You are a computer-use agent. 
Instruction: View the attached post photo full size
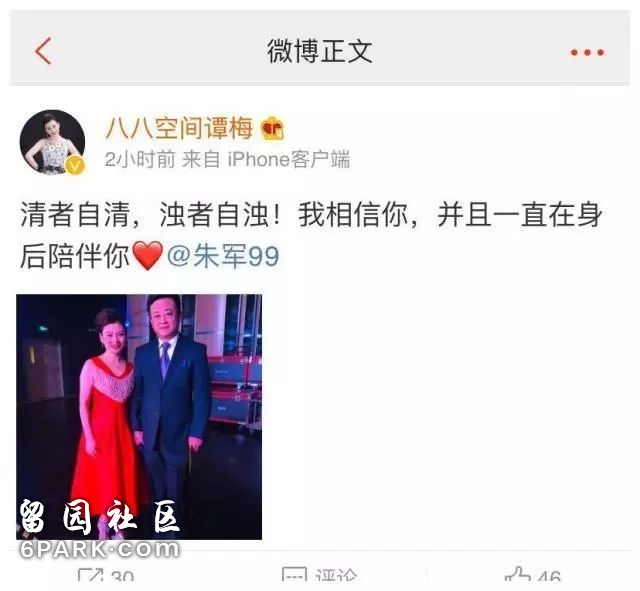[x=139, y=416]
